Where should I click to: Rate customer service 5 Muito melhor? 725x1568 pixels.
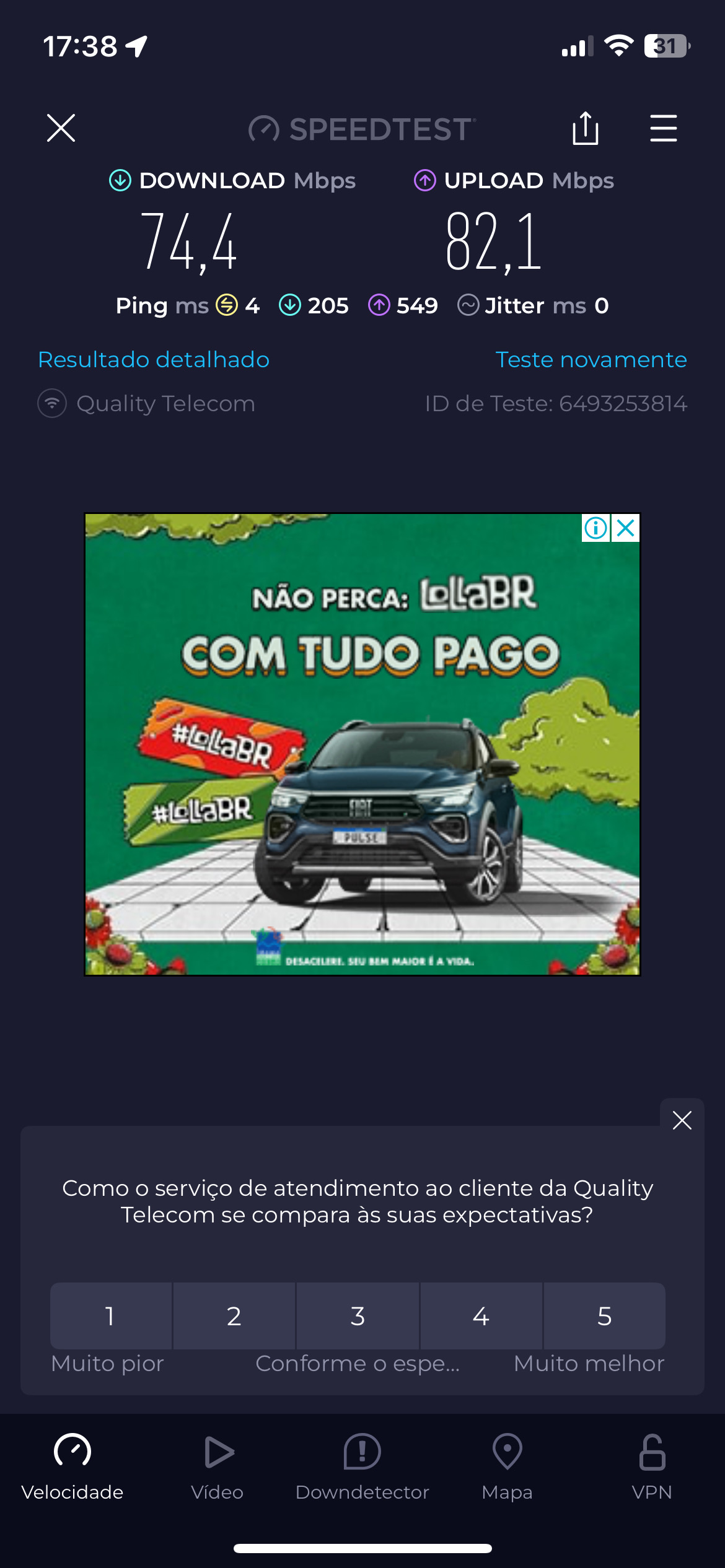(604, 1316)
